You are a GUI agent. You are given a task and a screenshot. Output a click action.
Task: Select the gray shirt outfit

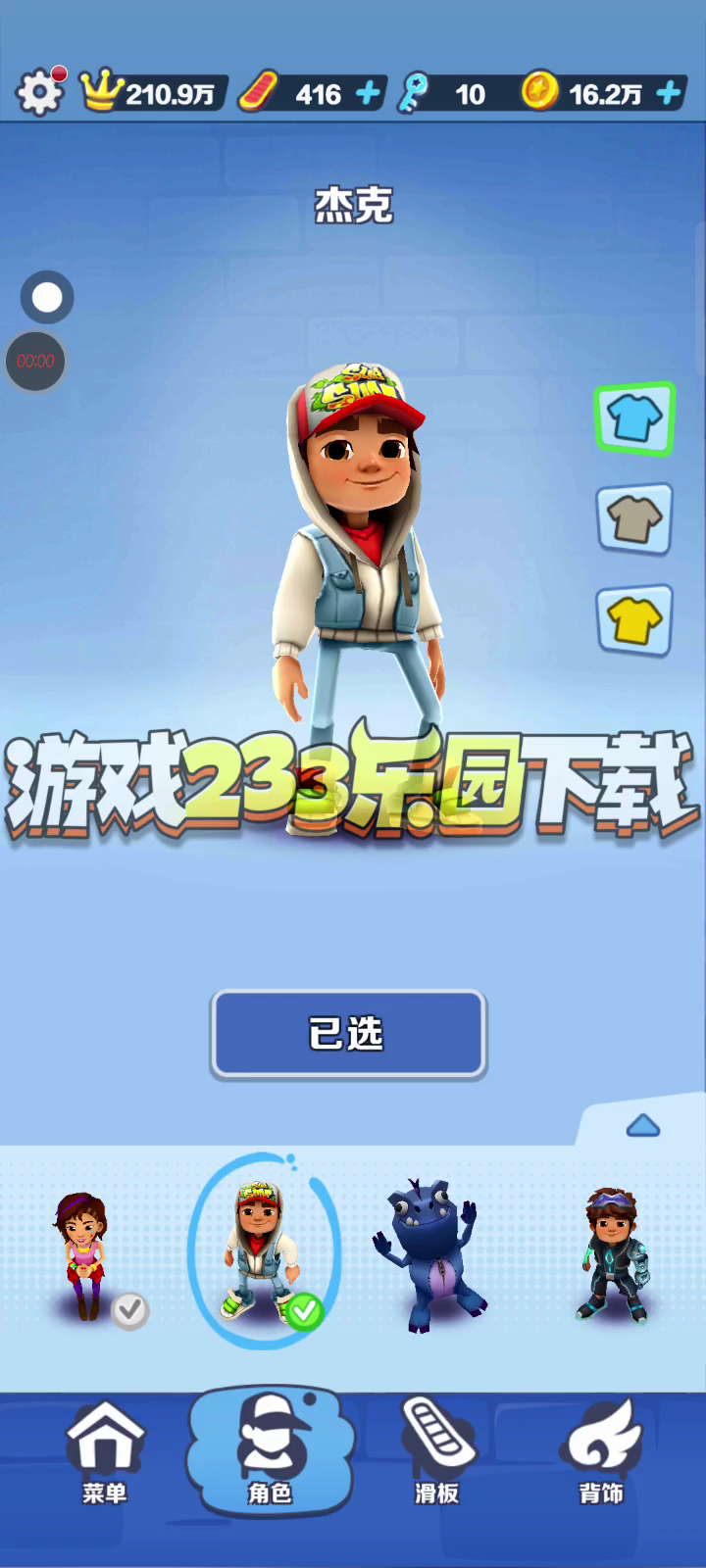[x=634, y=518]
